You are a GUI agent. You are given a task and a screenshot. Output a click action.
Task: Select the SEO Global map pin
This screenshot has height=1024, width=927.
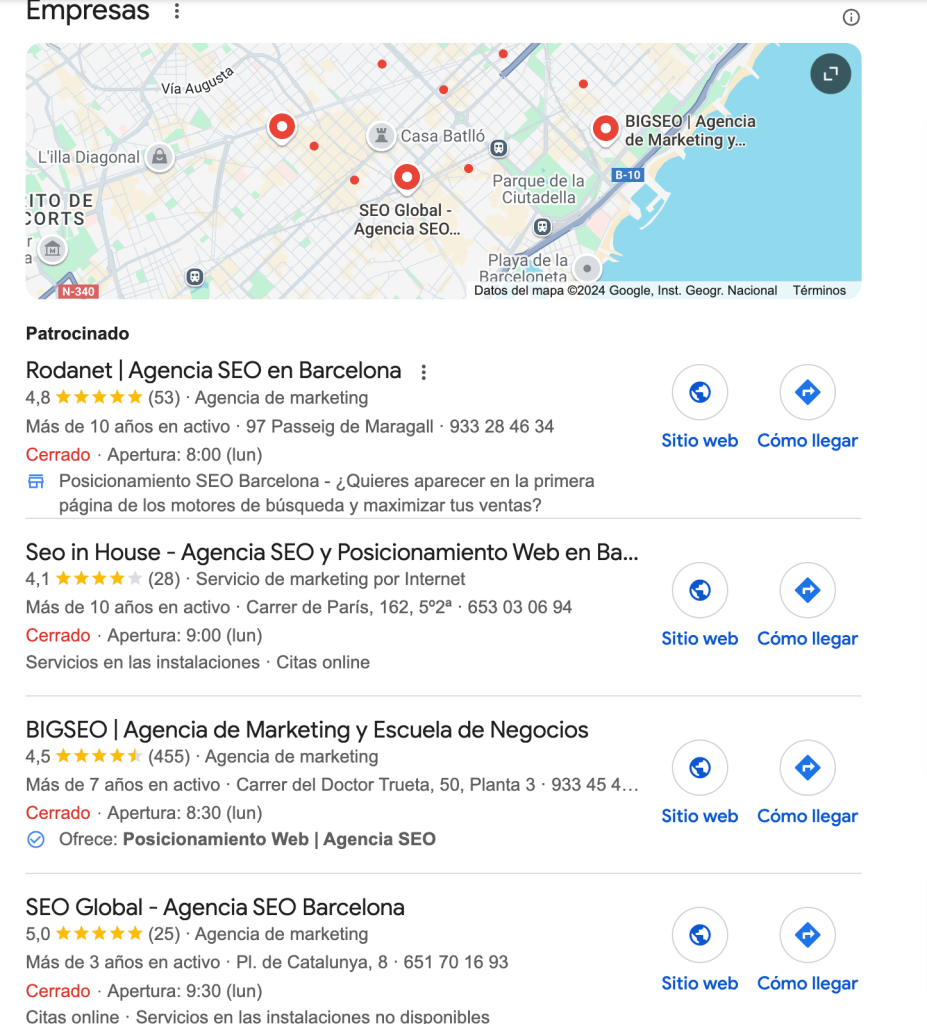406,178
